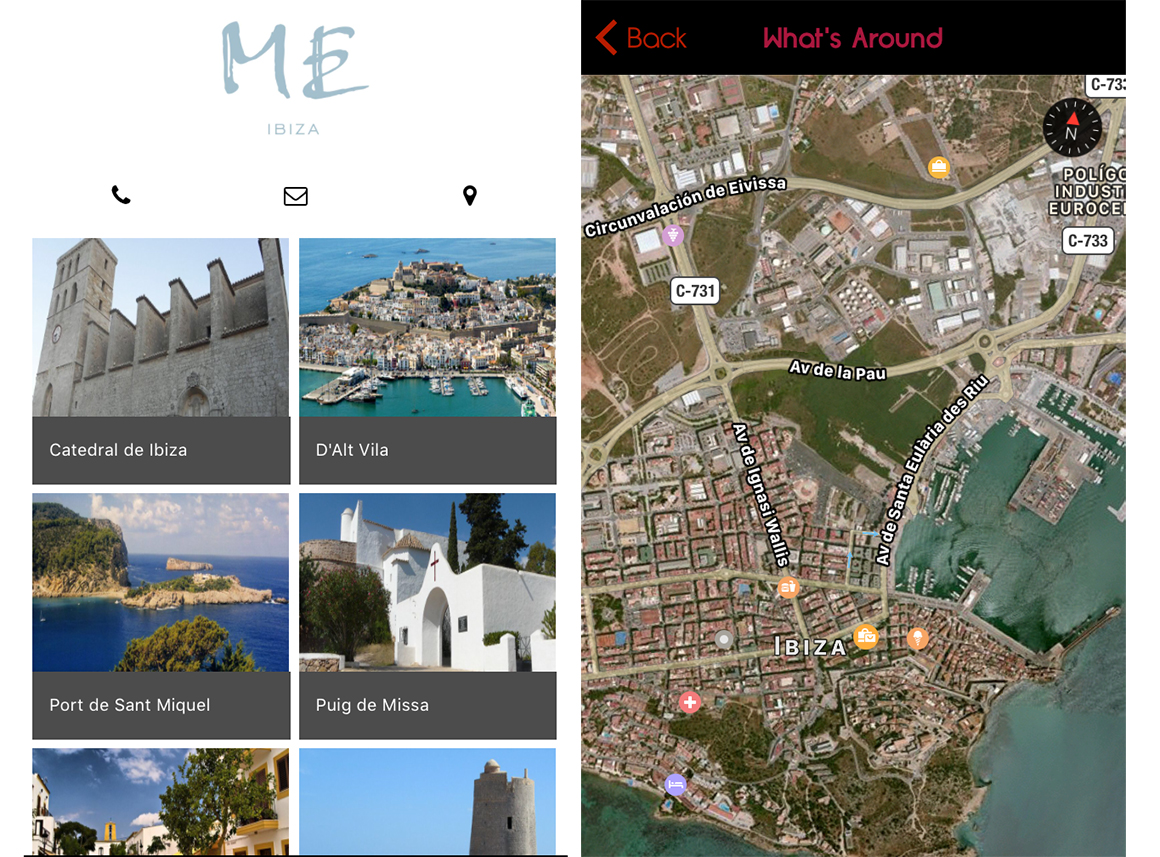
Task: View Port de Sant Miquel details
Action: (161, 616)
